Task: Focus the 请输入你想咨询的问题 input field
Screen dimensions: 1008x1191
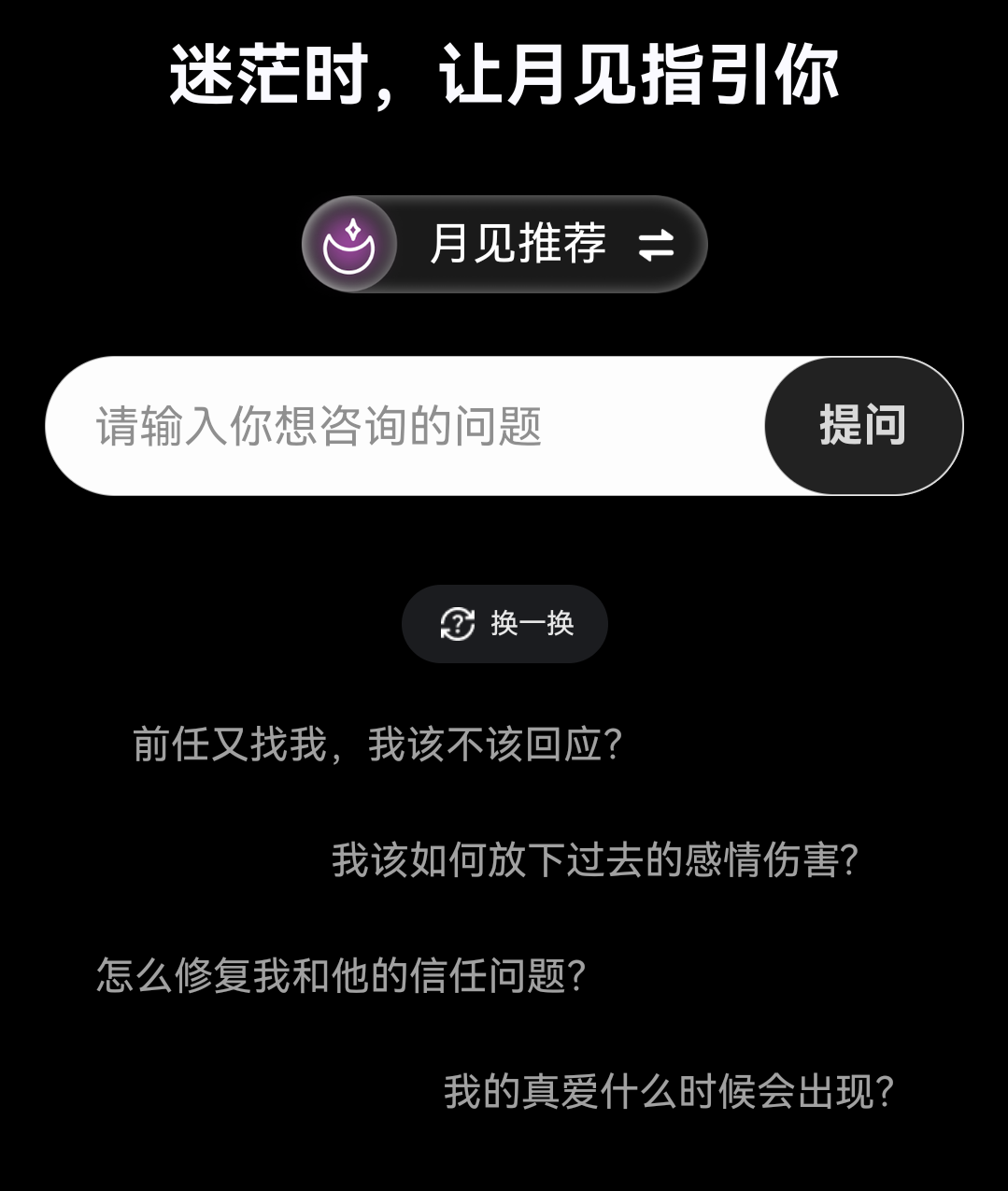Action: coord(402,426)
